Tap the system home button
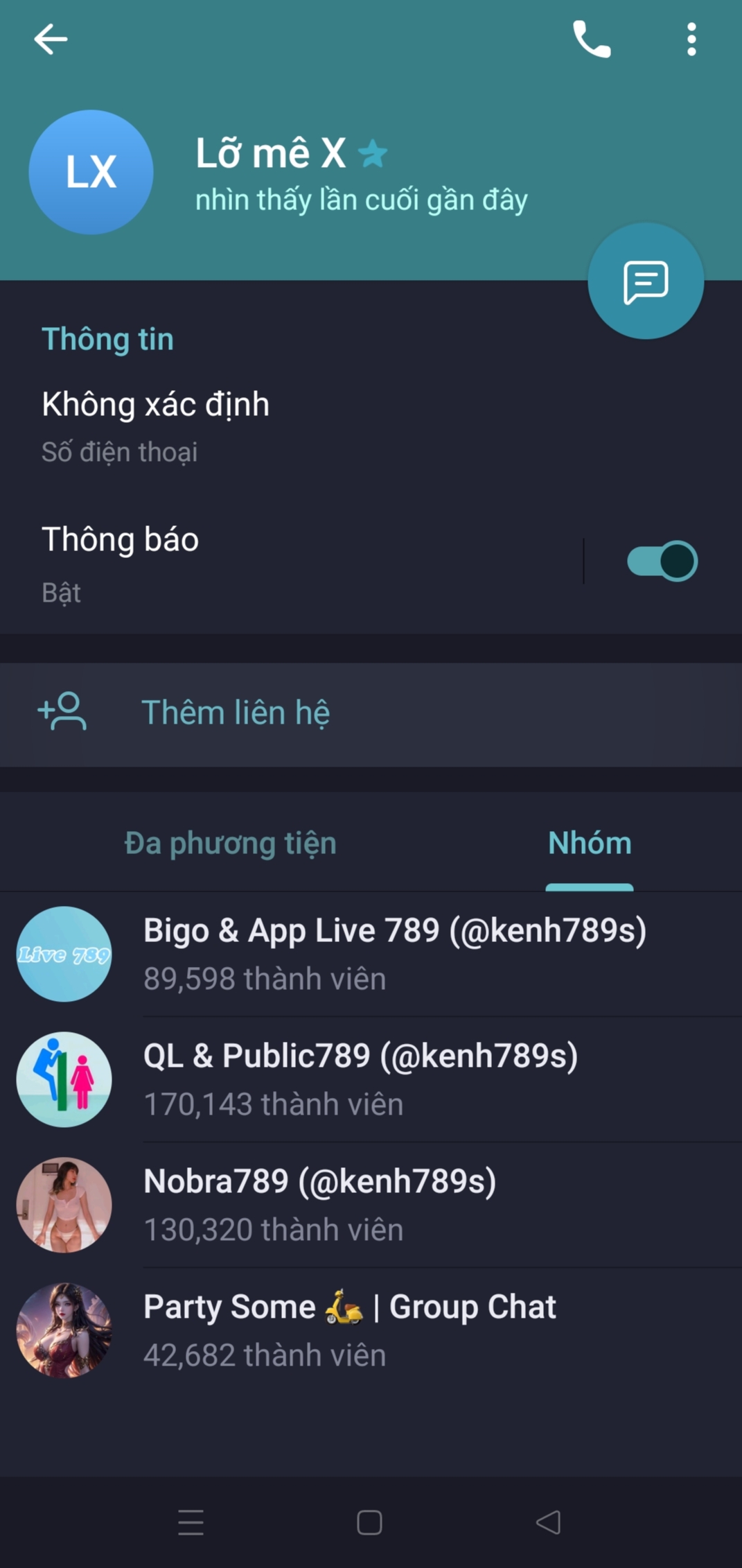 [369, 1522]
